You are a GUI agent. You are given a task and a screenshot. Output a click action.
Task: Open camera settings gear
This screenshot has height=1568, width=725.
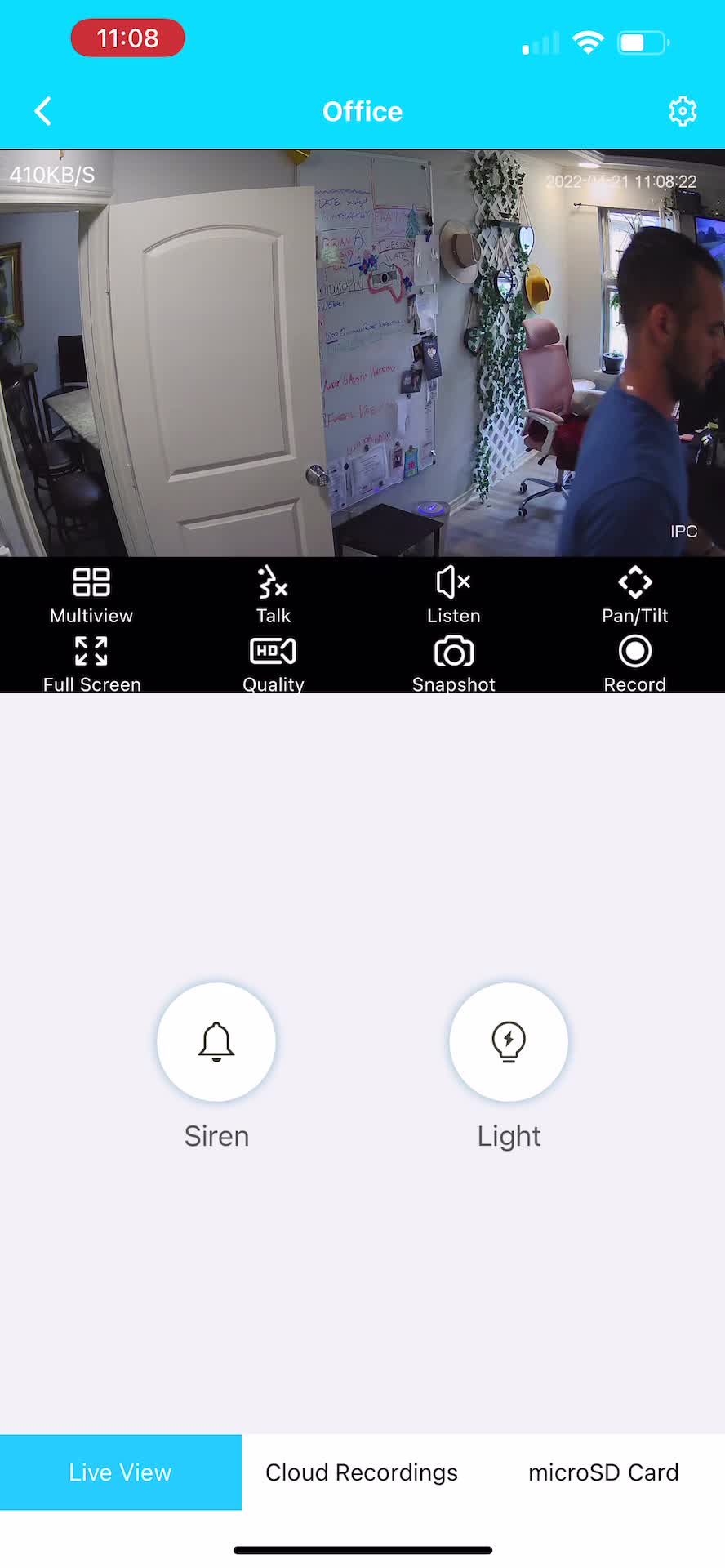pyautogui.click(x=683, y=111)
